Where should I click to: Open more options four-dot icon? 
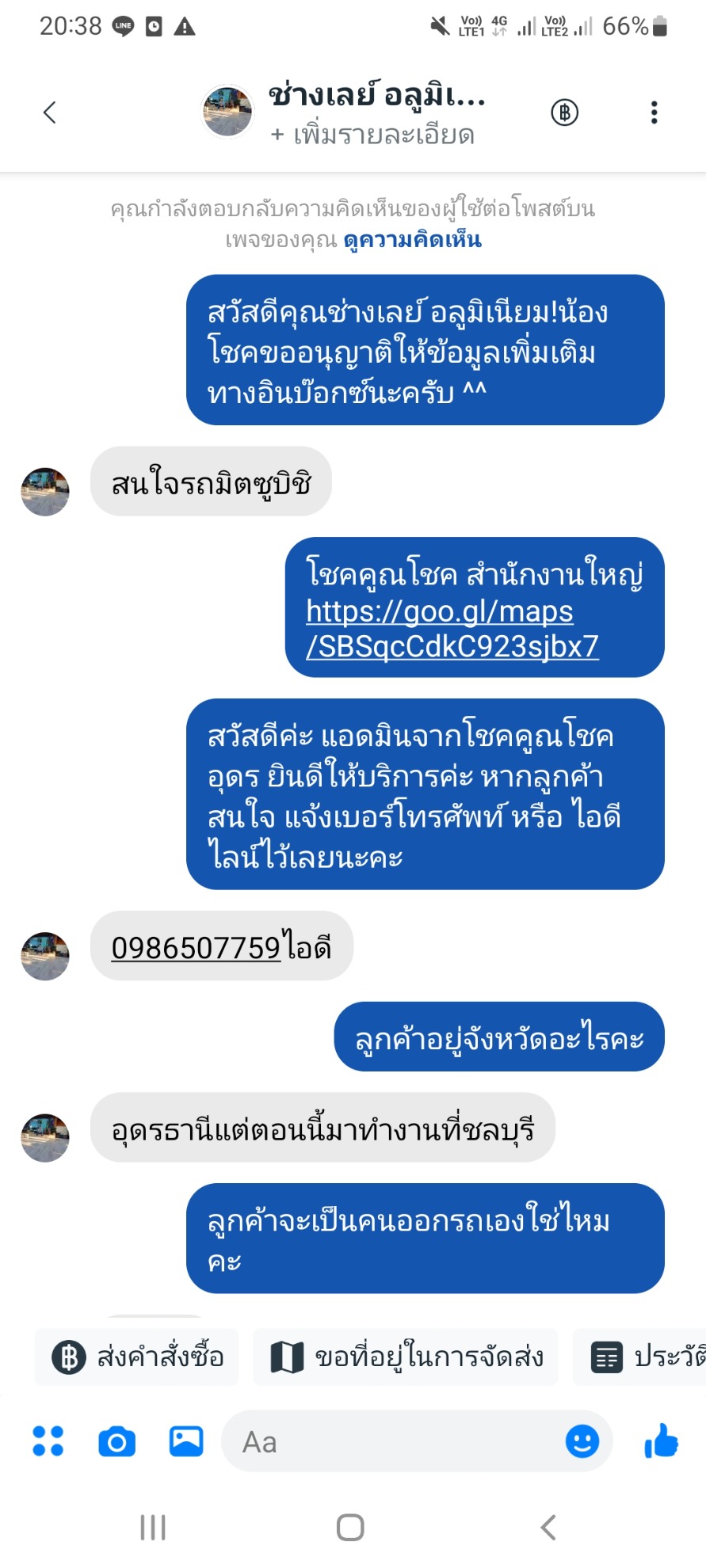48,1441
